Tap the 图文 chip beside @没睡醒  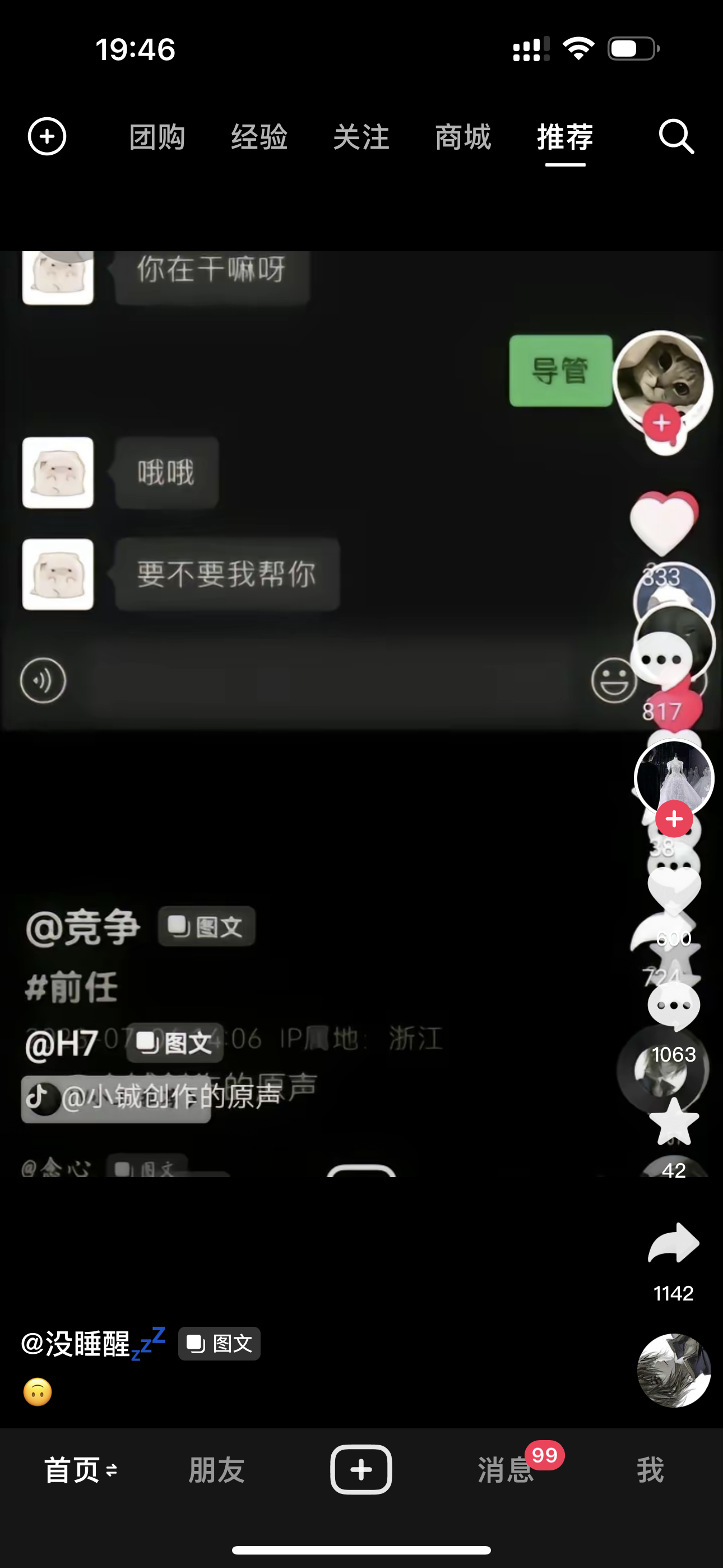pos(219,1343)
